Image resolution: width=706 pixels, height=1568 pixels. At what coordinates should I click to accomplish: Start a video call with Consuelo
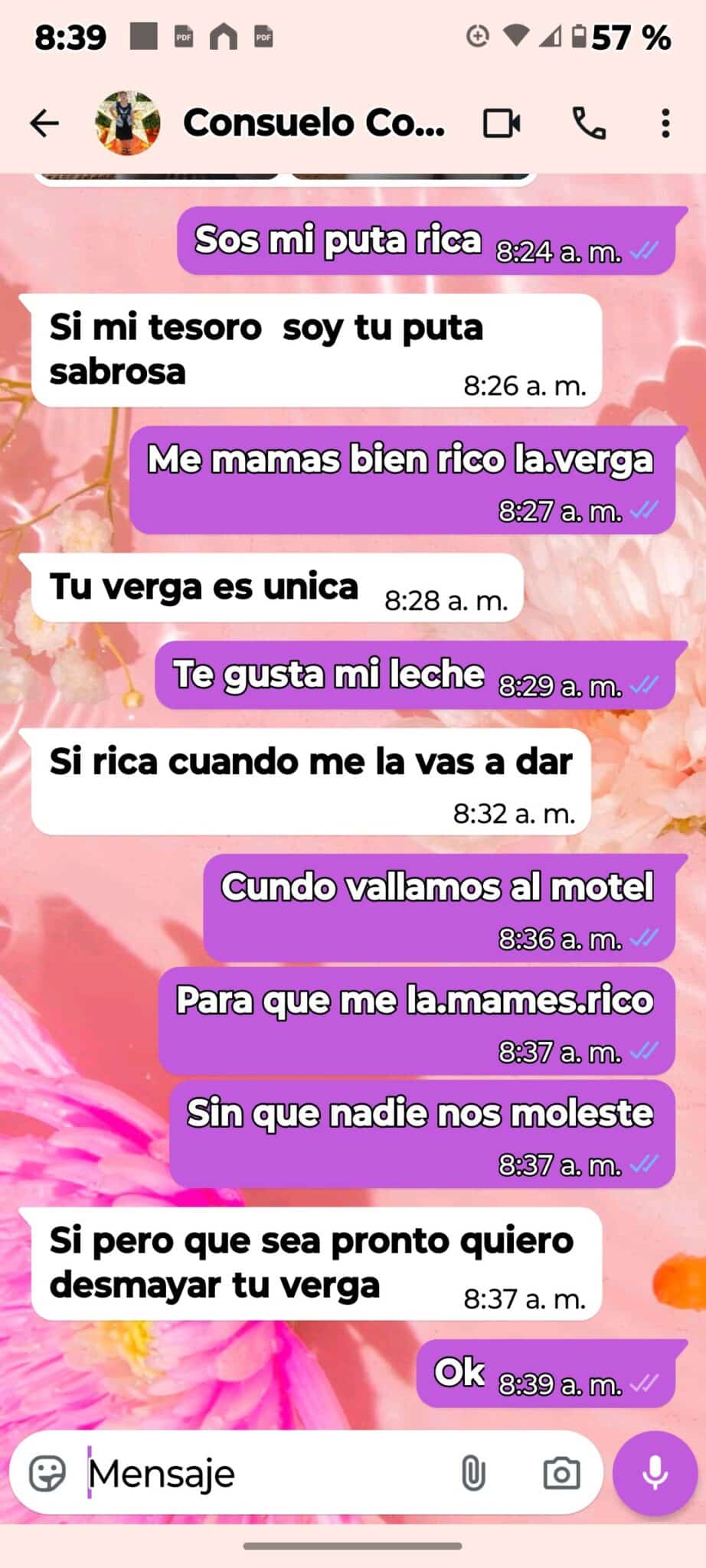point(502,123)
